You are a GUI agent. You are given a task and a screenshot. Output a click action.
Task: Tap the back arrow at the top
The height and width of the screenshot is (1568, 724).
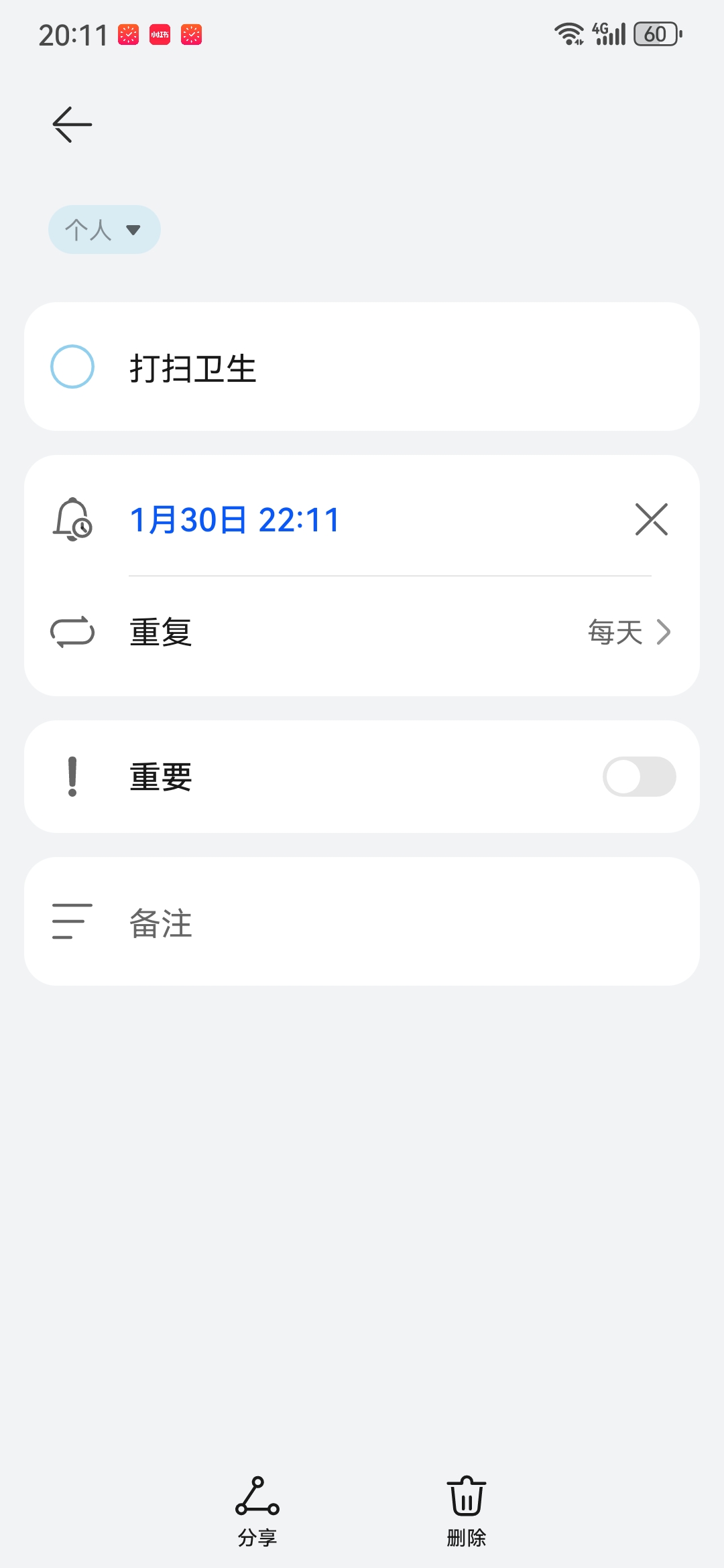pyautogui.click(x=71, y=124)
